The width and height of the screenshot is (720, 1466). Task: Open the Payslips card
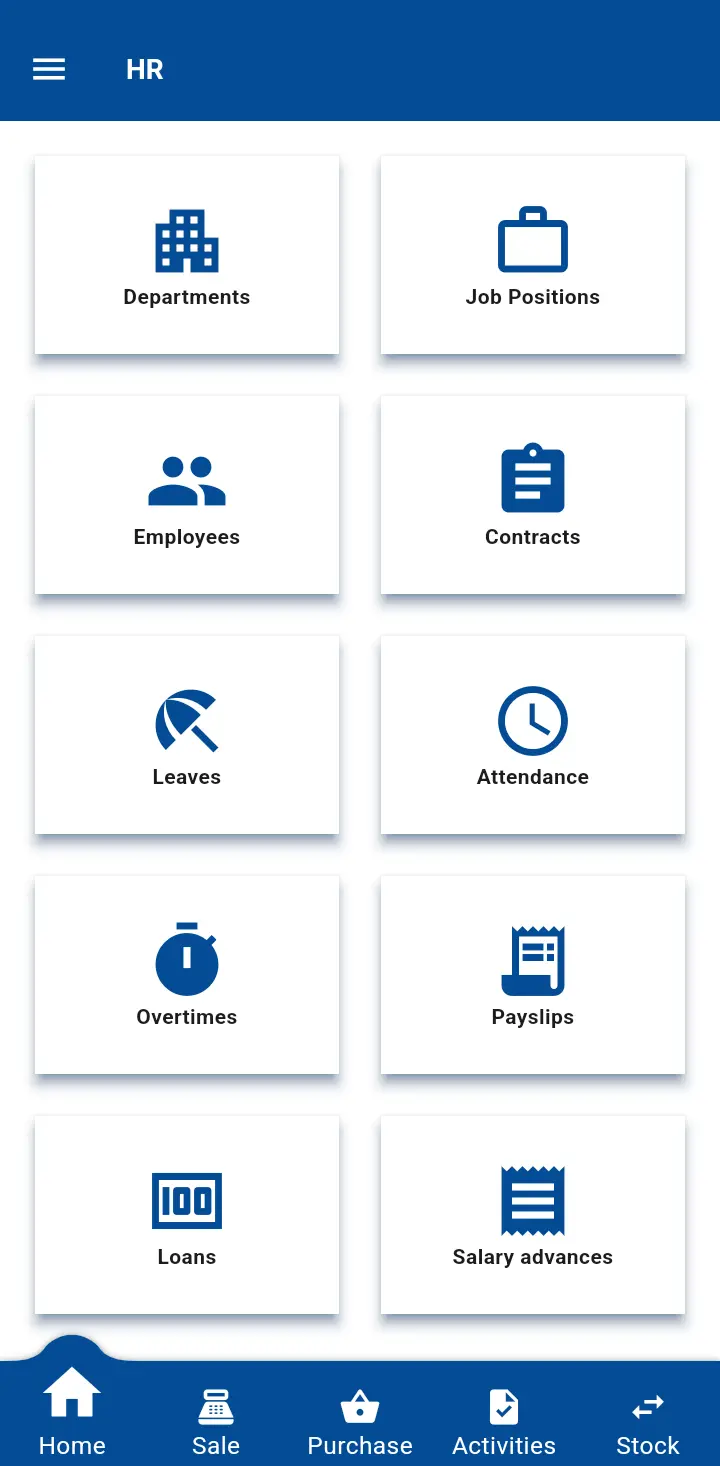tap(533, 975)
